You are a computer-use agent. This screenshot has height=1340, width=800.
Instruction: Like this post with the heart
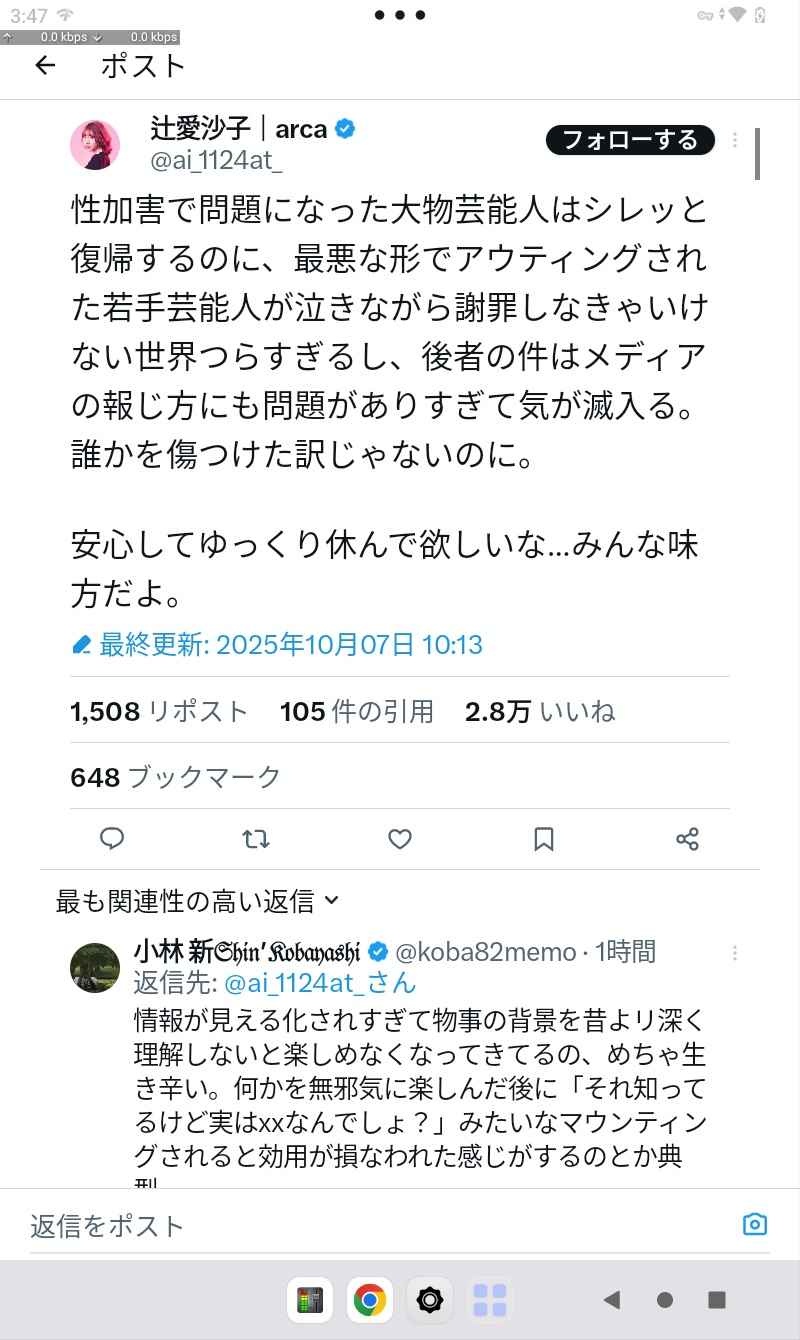coord(400,839)
